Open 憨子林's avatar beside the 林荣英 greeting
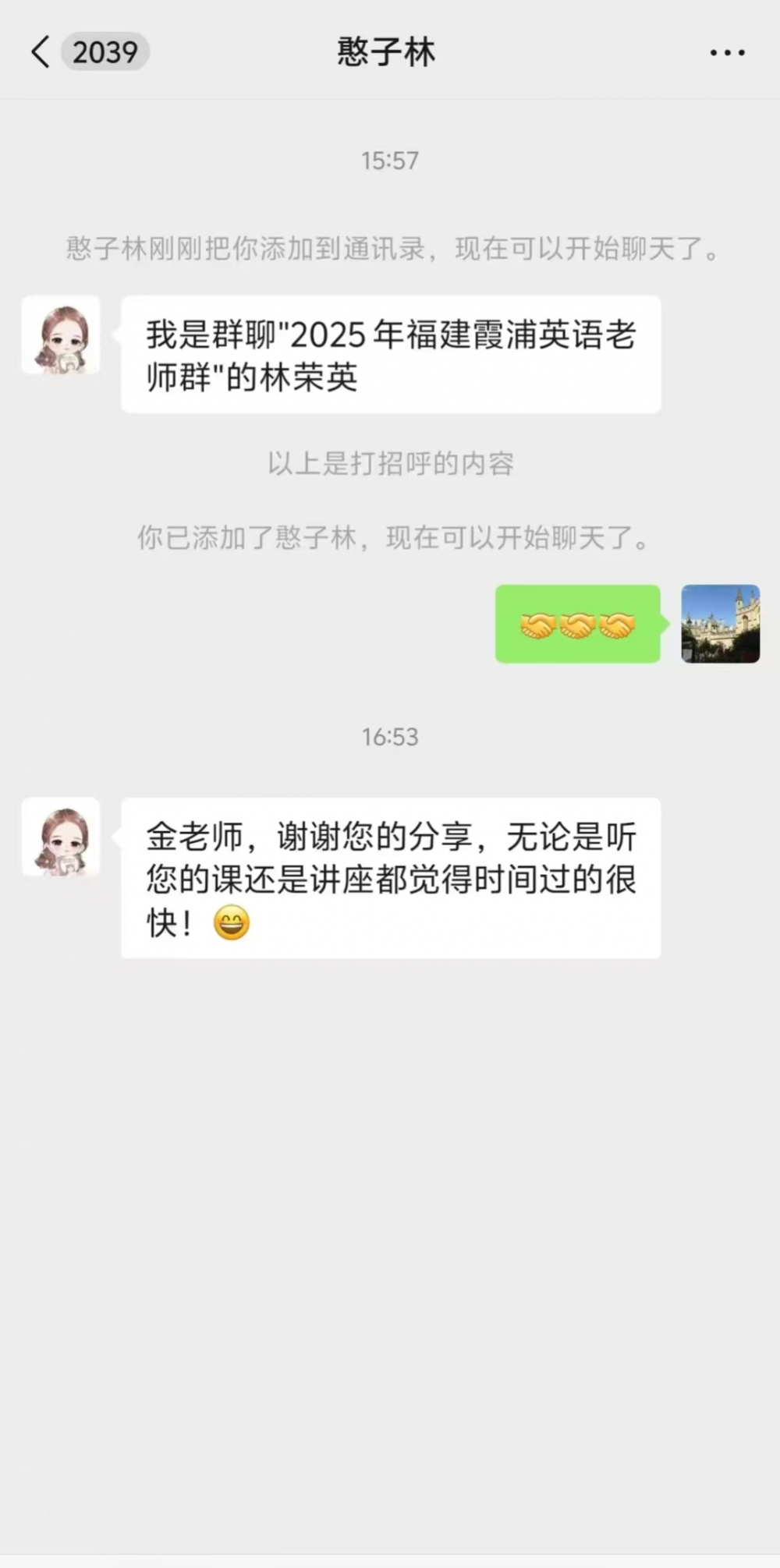The height and width of the screenshot is (1568, 780). pyautogui.click(x=61, y=335)
